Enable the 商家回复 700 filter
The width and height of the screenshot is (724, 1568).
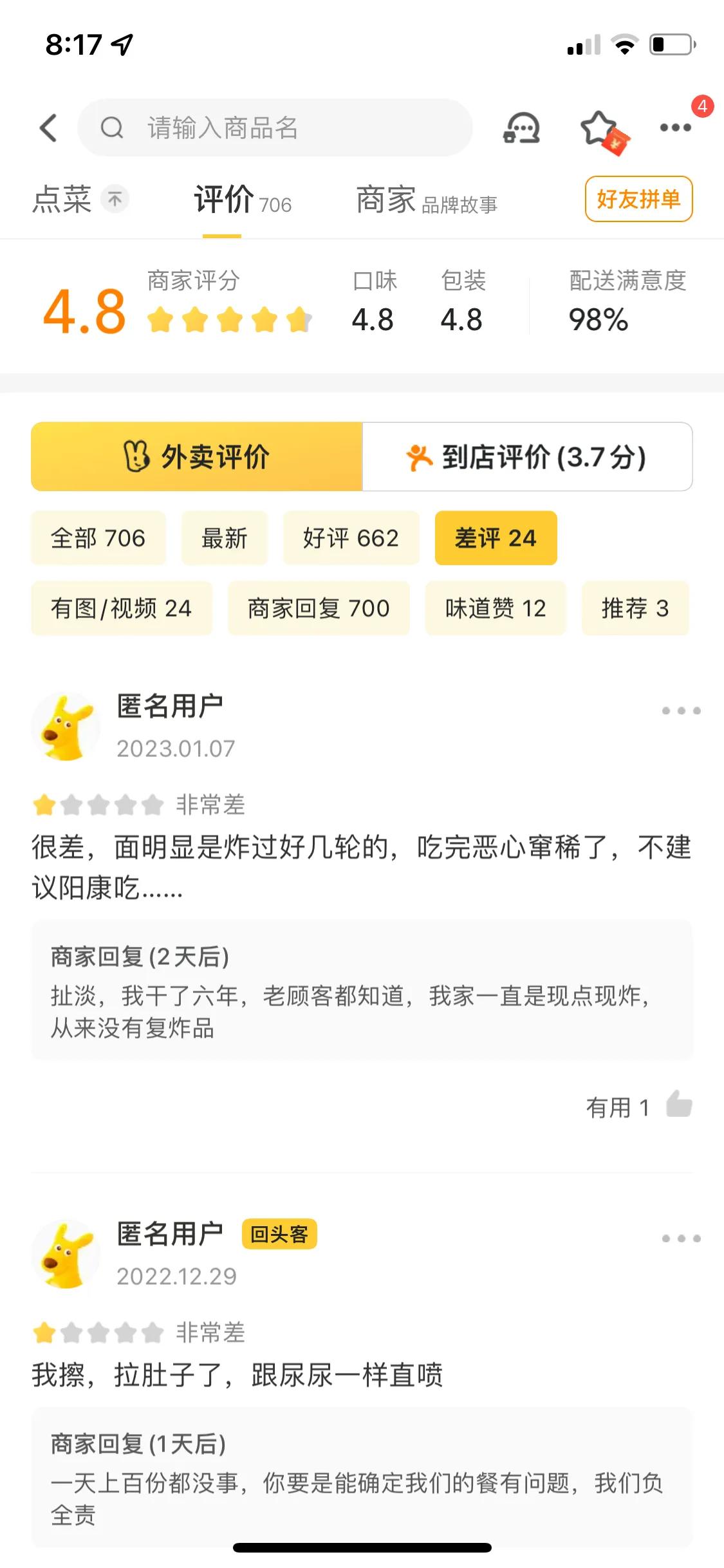pos(318,608)
